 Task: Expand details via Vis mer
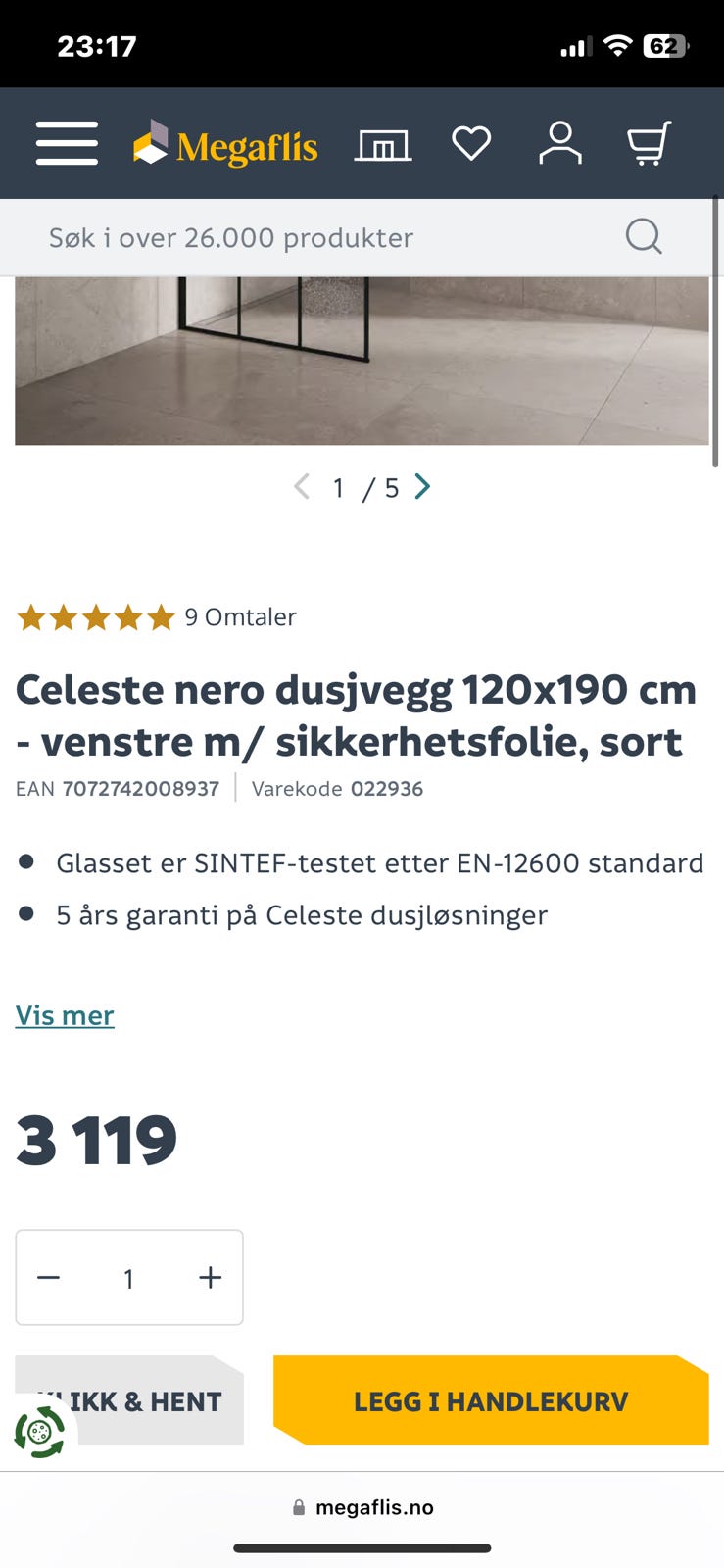tap(65, 1016)
